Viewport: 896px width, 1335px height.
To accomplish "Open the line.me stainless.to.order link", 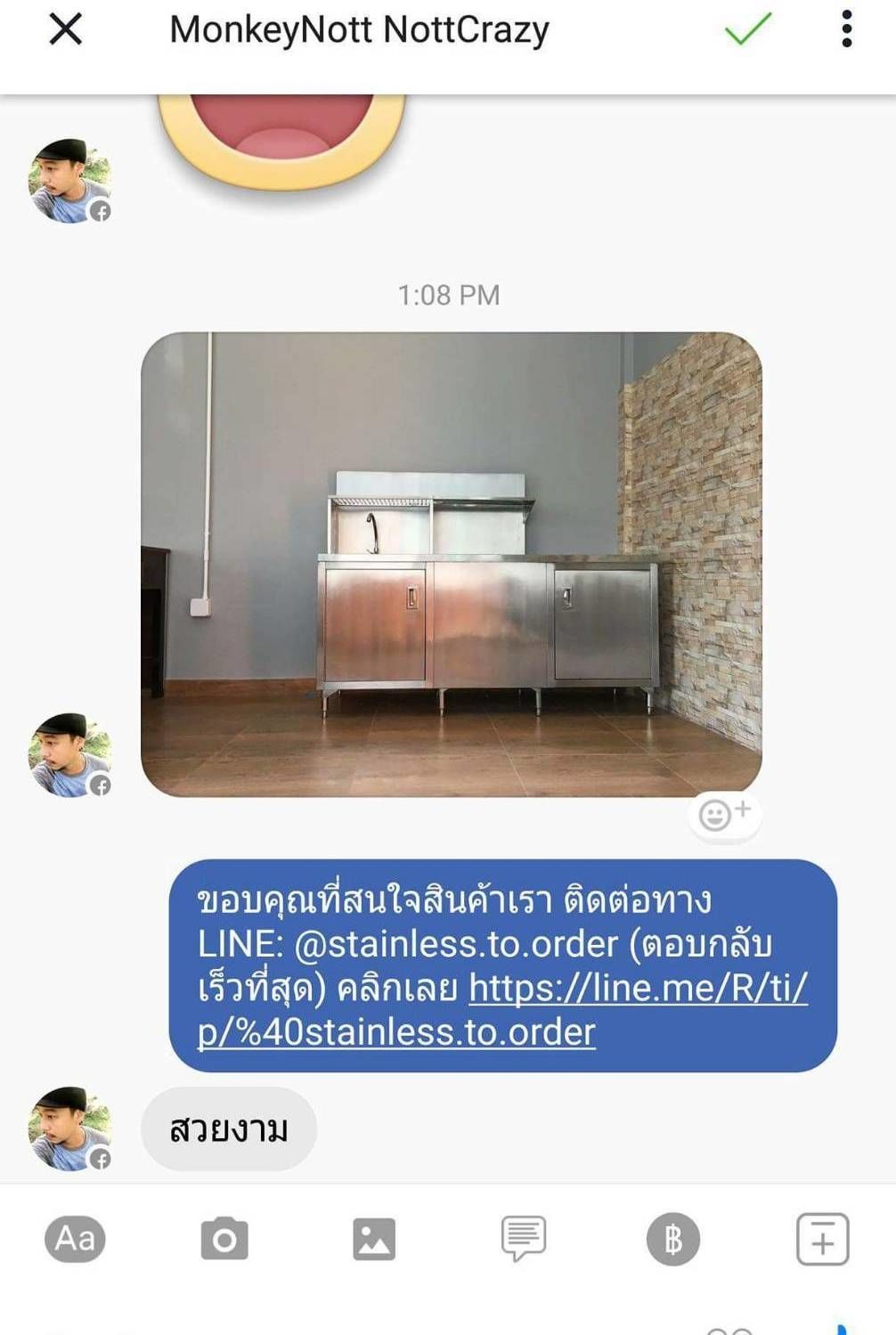I will (502, 1010).
